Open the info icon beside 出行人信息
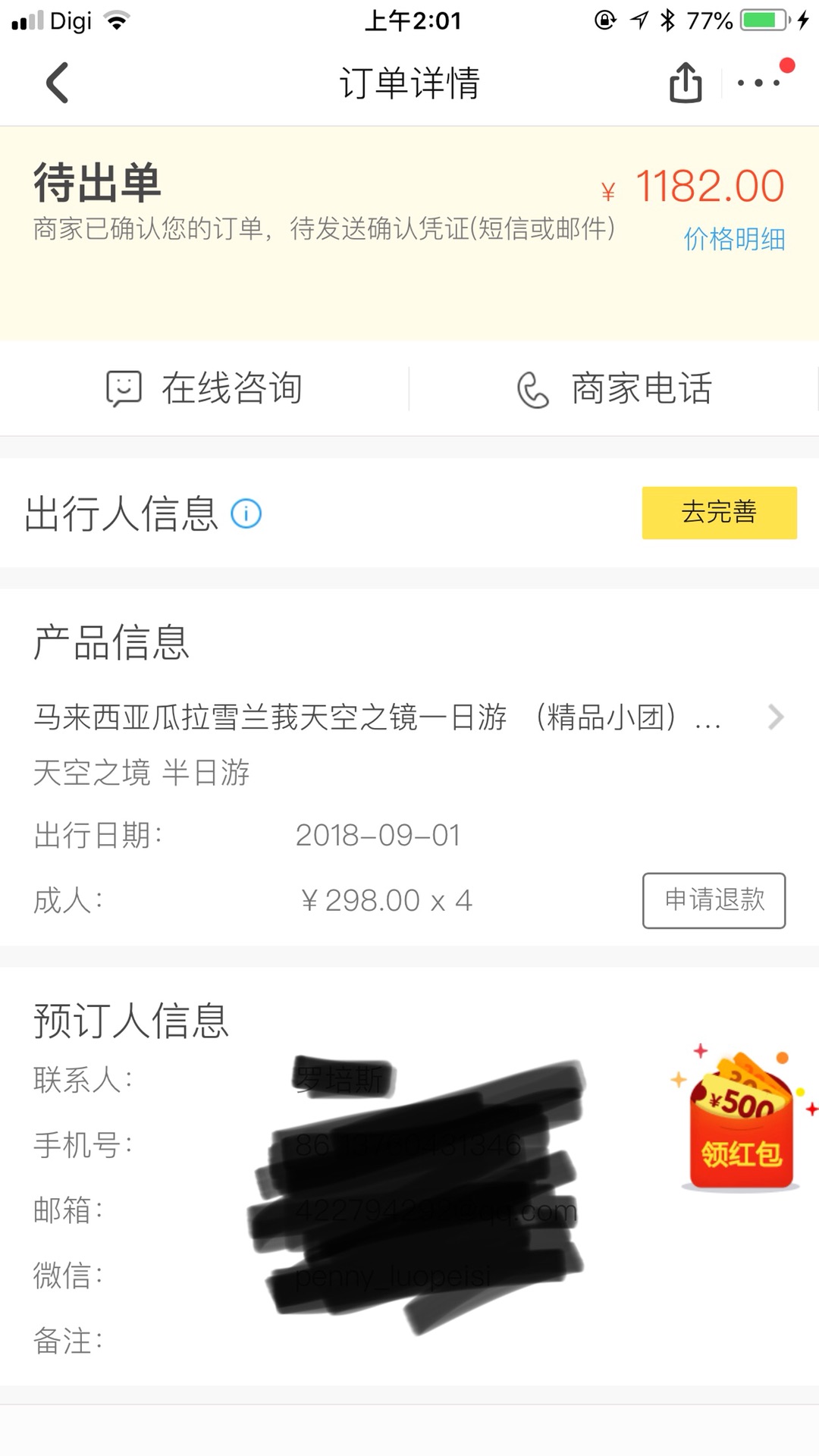 [246, 513]
